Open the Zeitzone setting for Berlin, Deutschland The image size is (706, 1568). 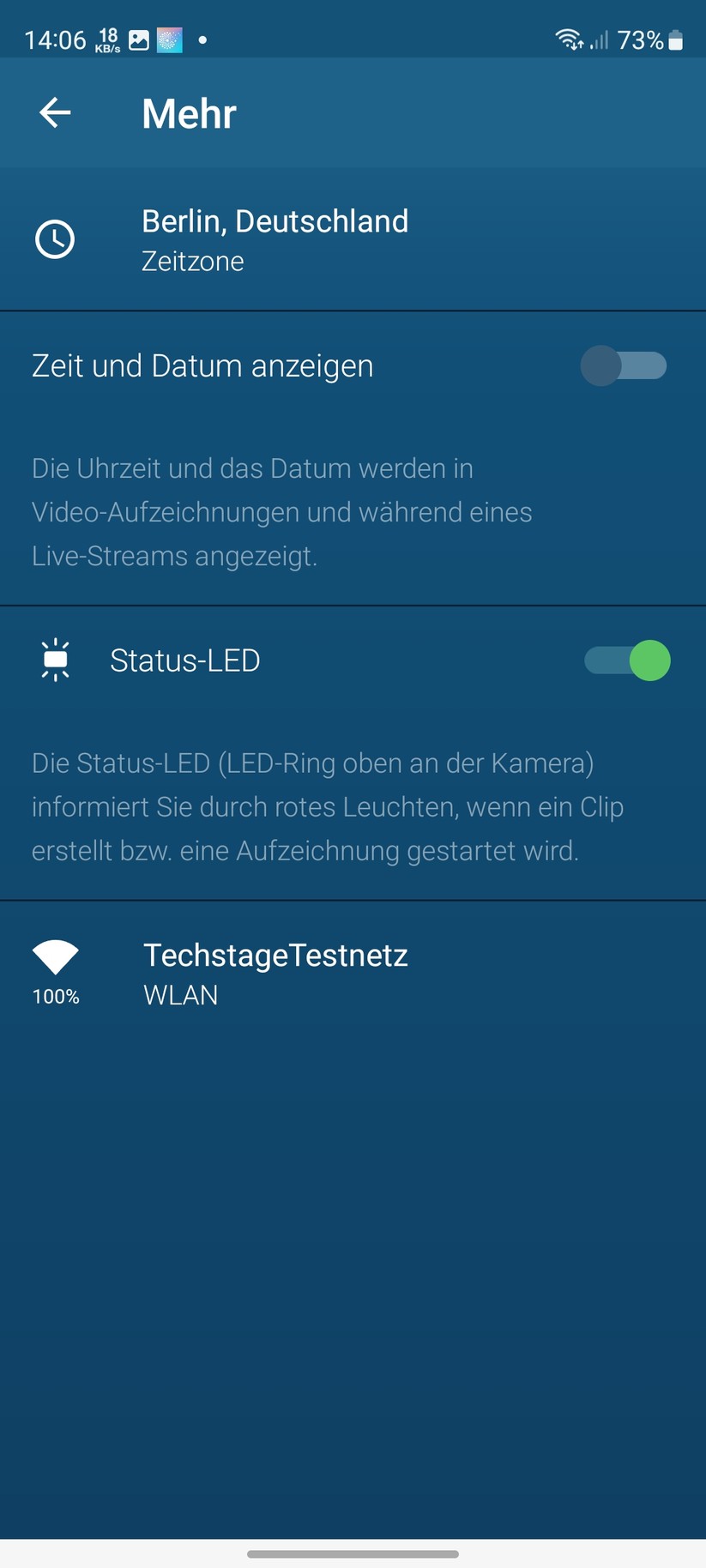point(275,239)
